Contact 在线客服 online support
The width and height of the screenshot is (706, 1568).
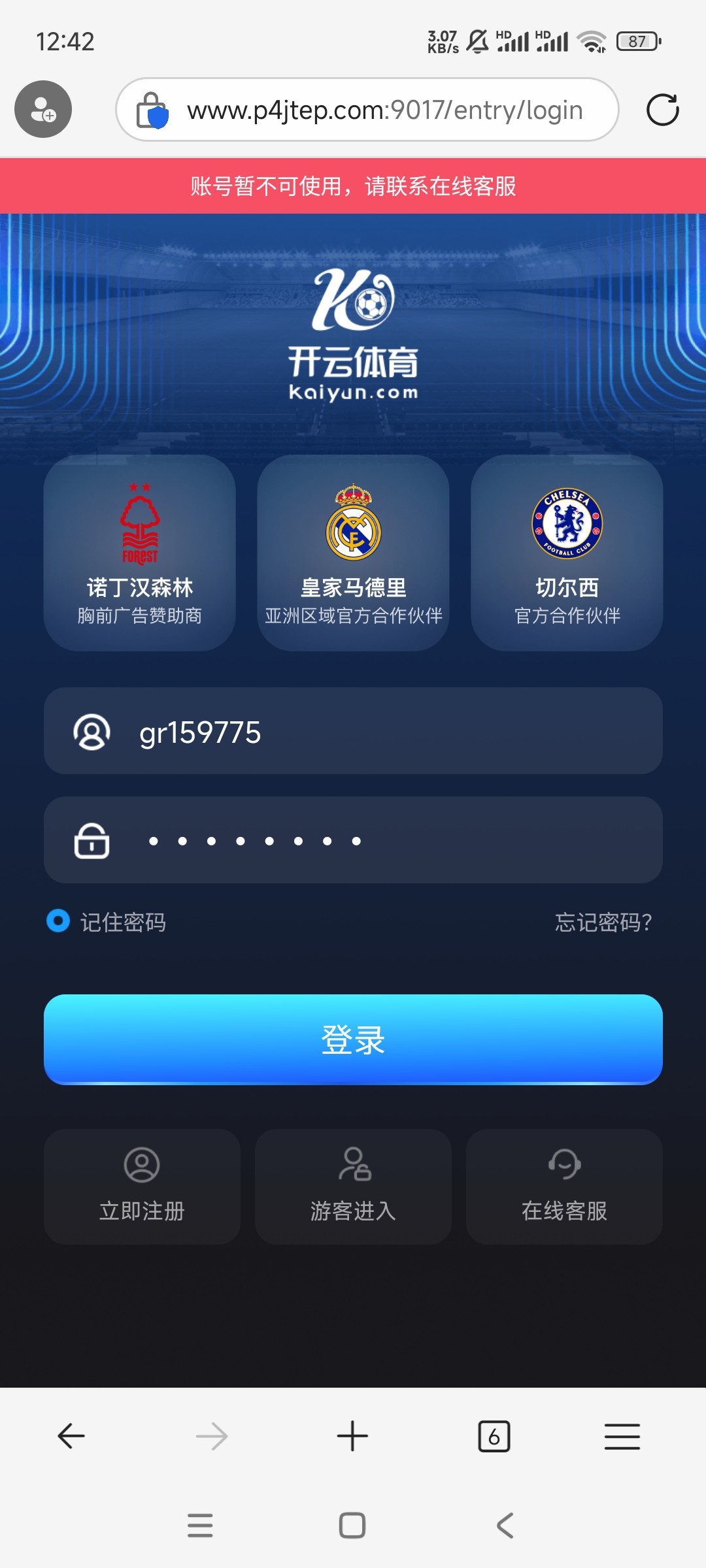point(564,1186)
